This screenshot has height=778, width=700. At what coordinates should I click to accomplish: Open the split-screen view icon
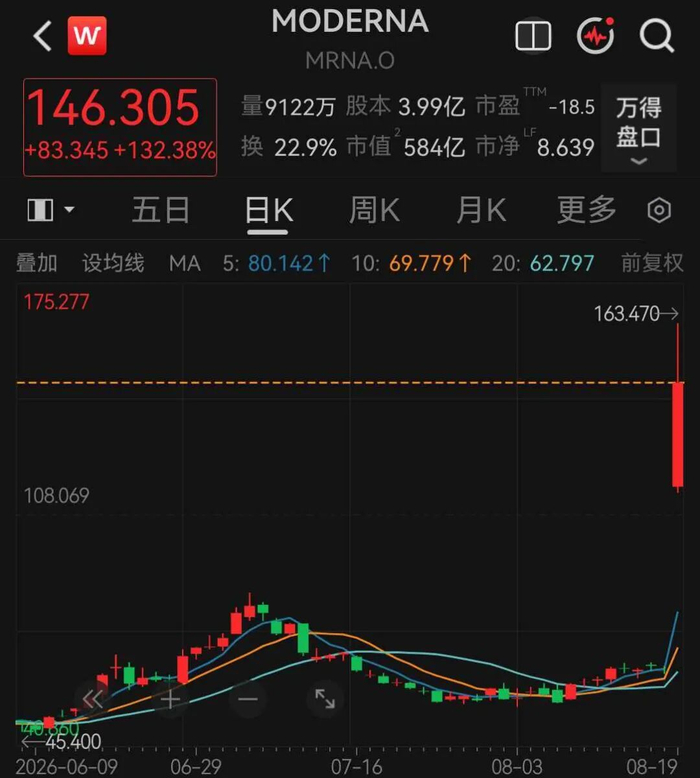pos(533,36)
